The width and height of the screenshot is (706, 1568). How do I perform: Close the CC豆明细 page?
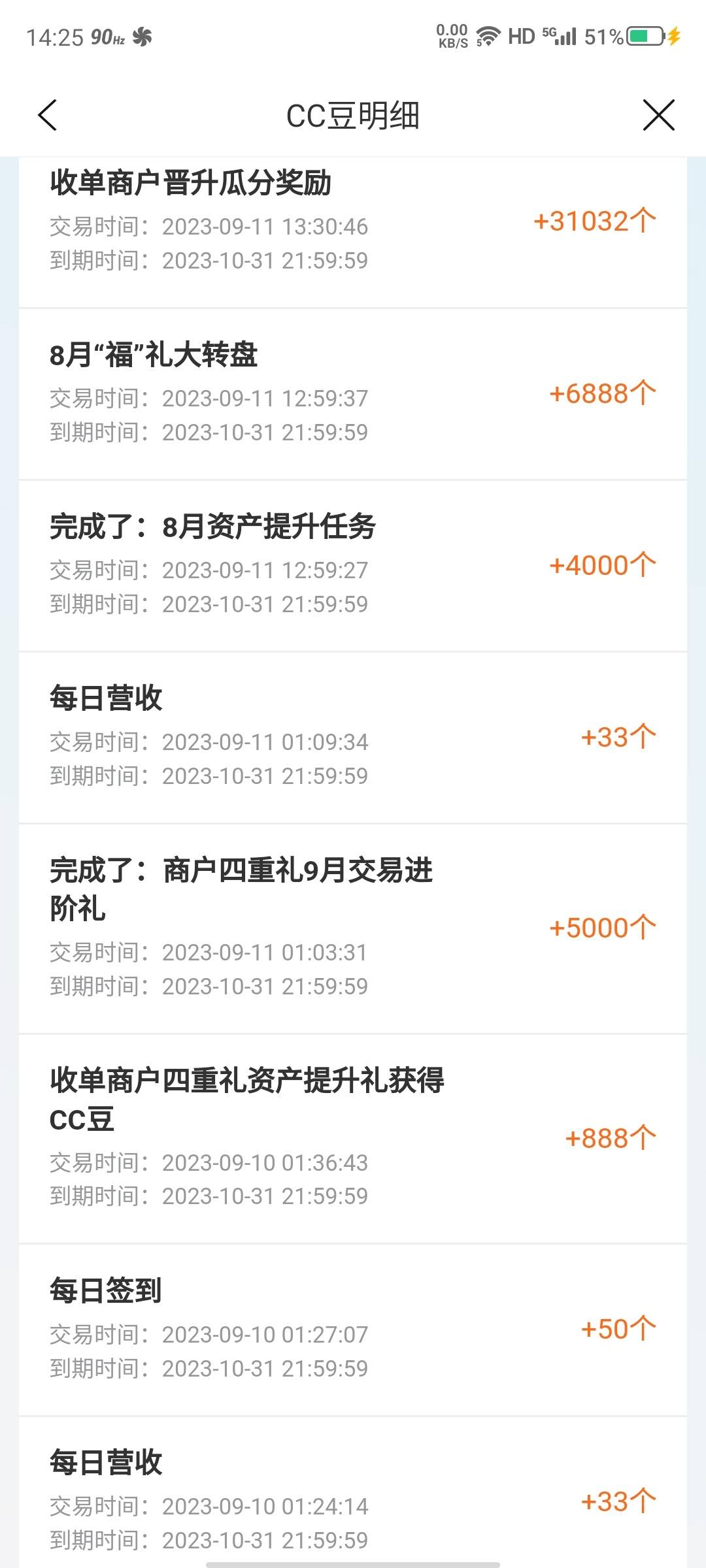(x=658, y=116)
